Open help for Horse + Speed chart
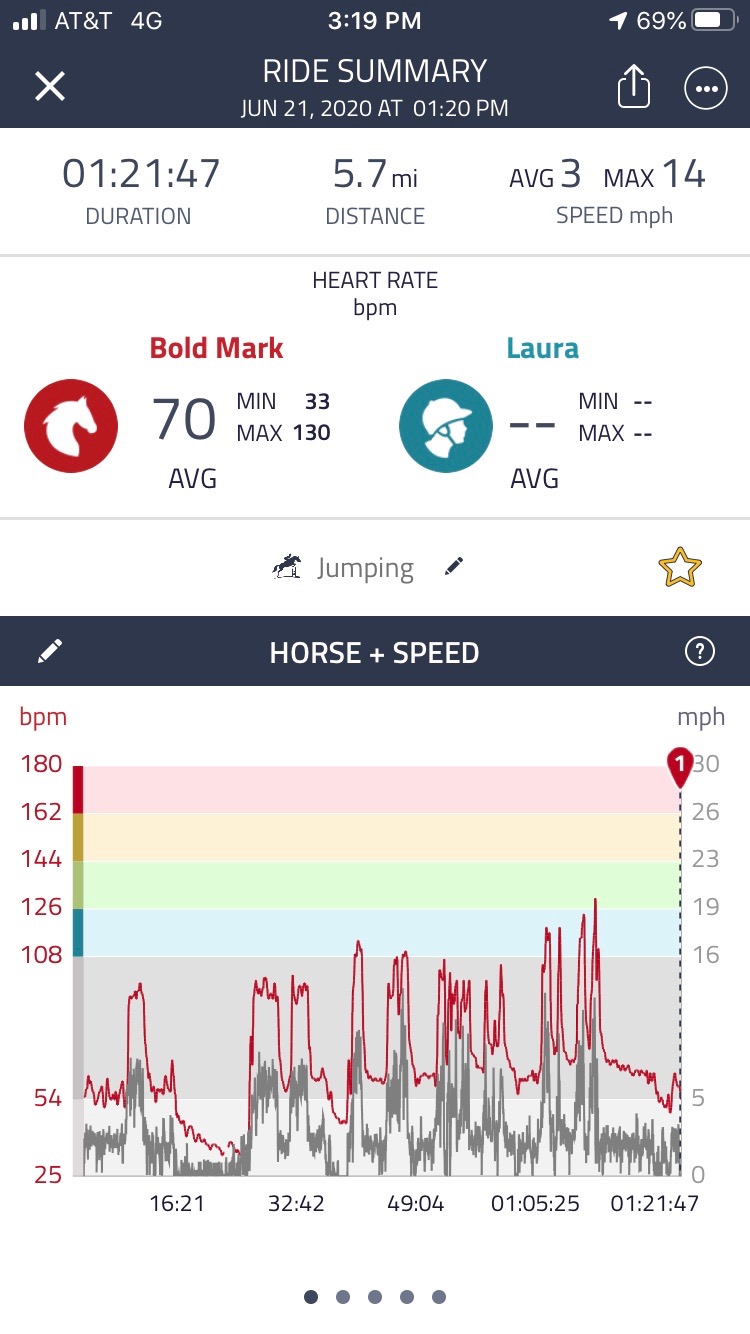The height and width of the screenshot is (1334, 750). [x=700, y=652]
